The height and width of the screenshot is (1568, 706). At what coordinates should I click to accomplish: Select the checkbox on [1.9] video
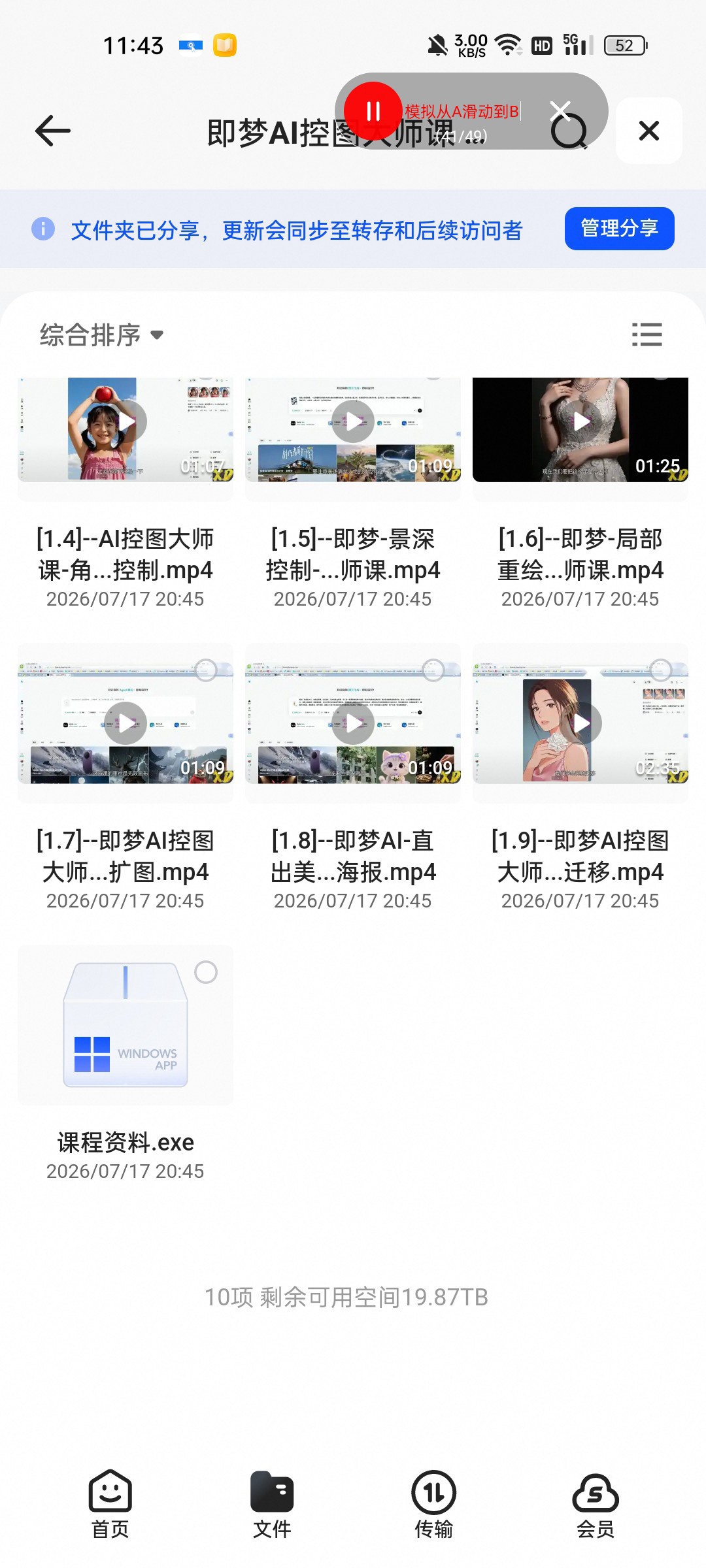point(661,670)
